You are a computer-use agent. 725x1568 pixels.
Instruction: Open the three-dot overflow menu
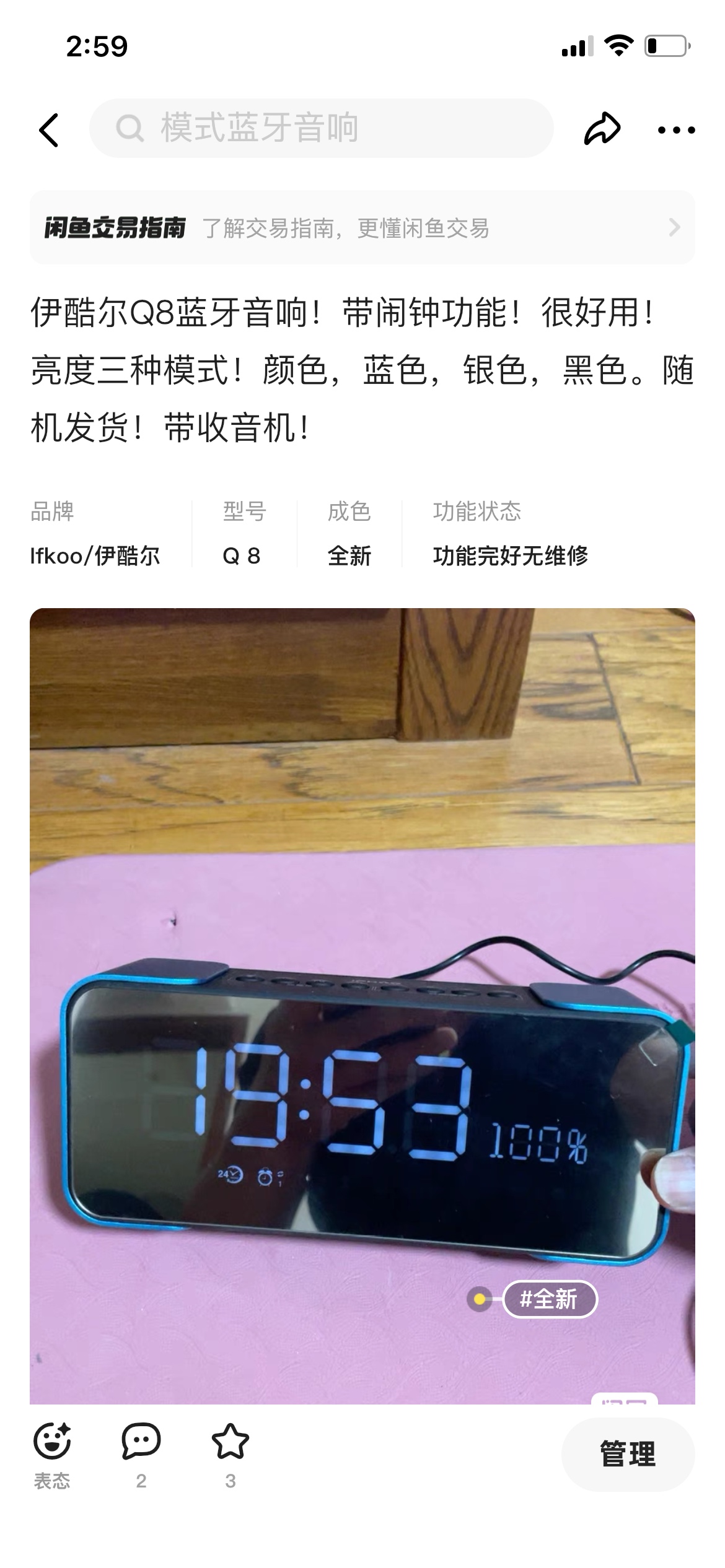676,130
